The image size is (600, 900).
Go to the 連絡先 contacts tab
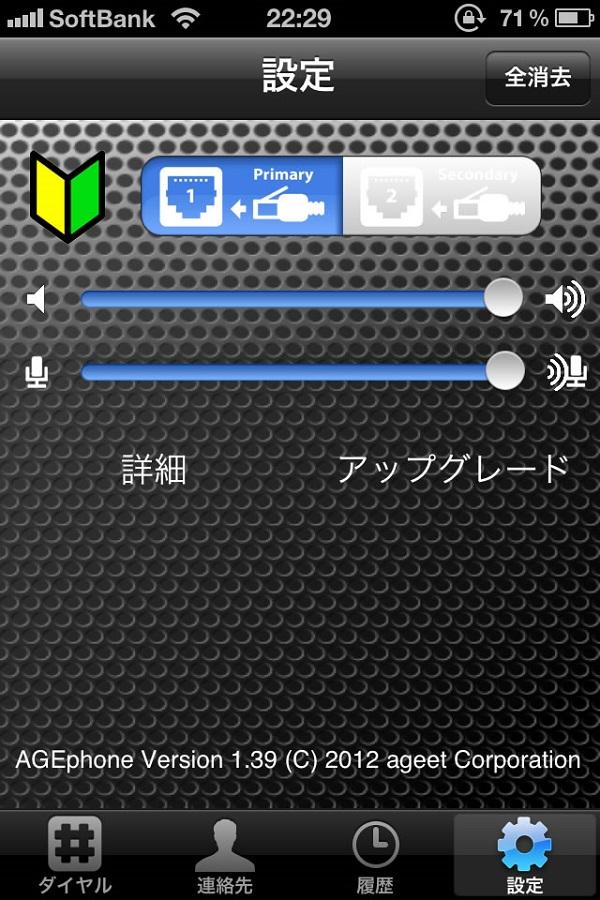click(x=225, y=856)
